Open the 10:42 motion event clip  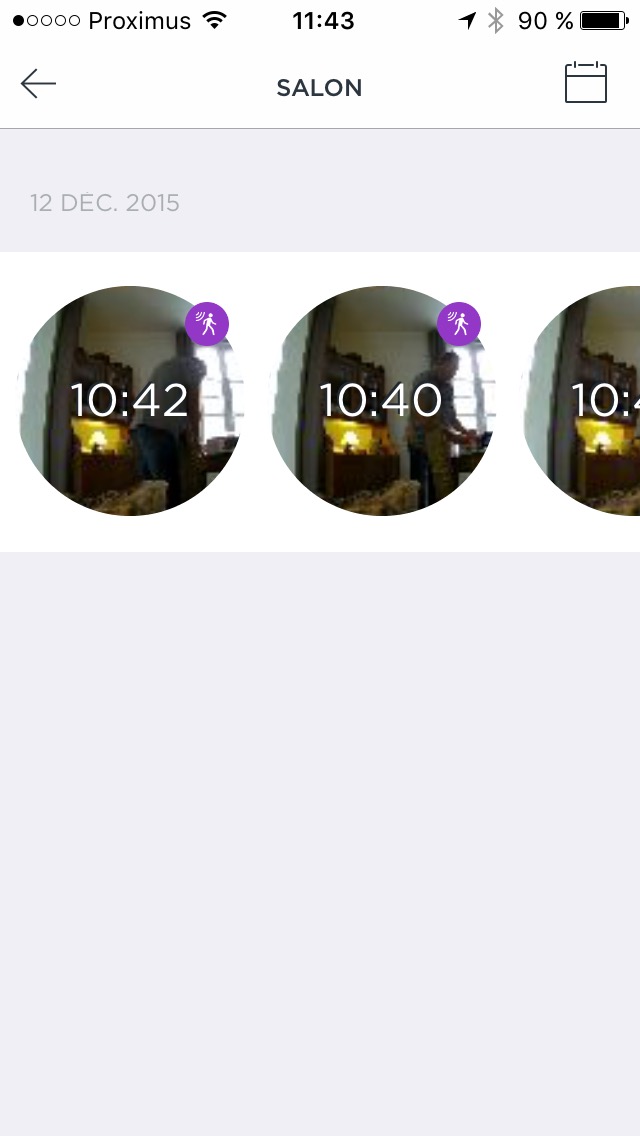(130, 401)
